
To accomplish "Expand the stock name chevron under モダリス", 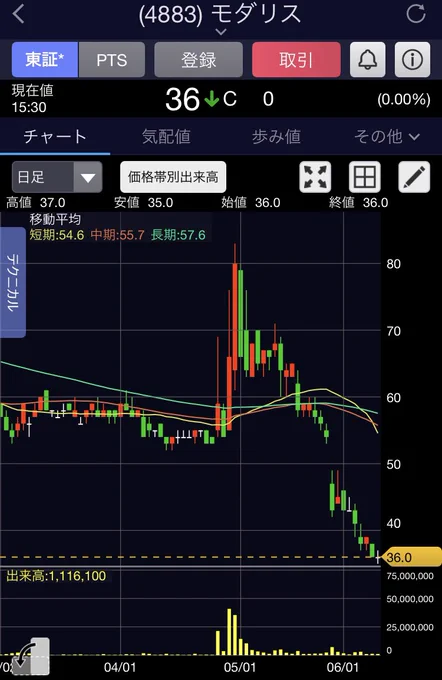I will (221, 32).
